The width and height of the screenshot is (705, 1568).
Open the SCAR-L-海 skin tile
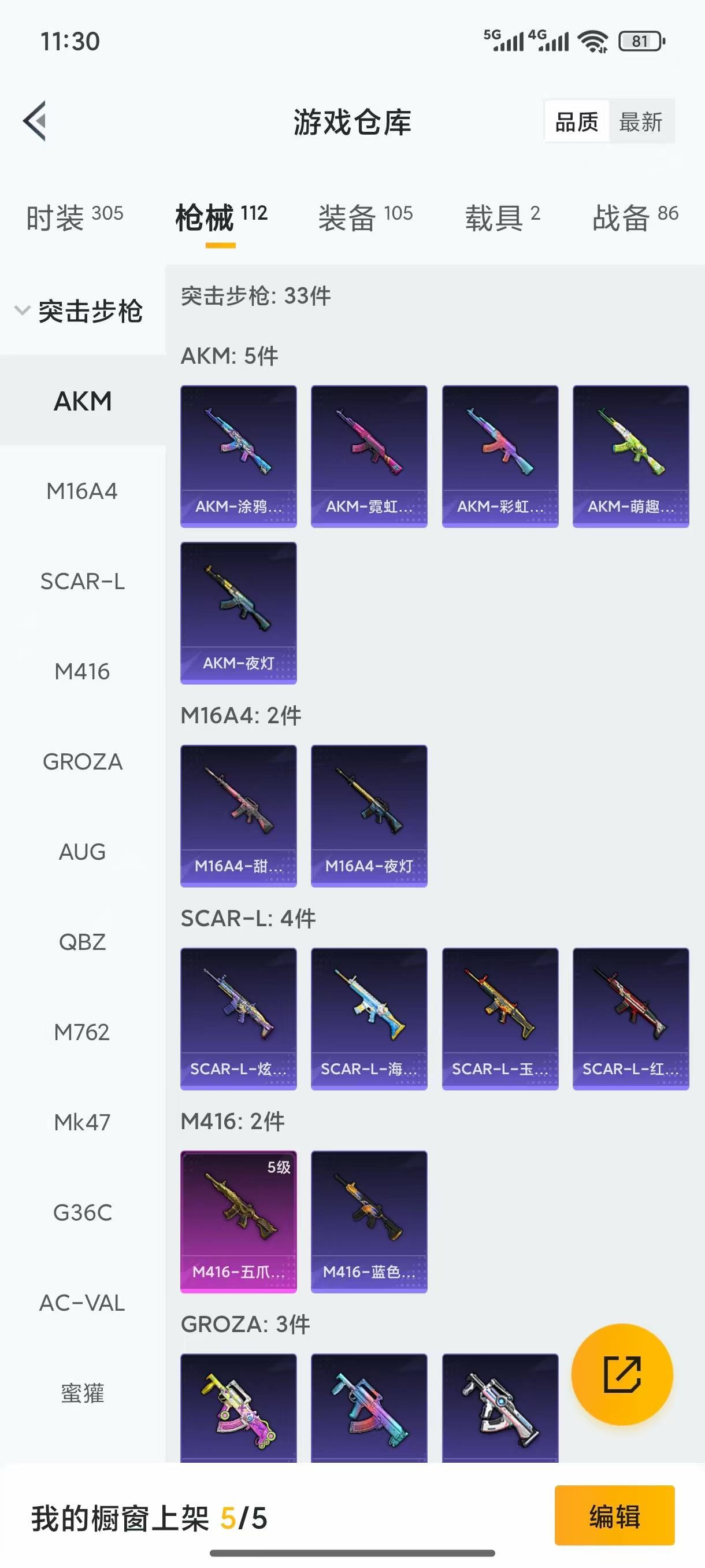pos(369,1018)
